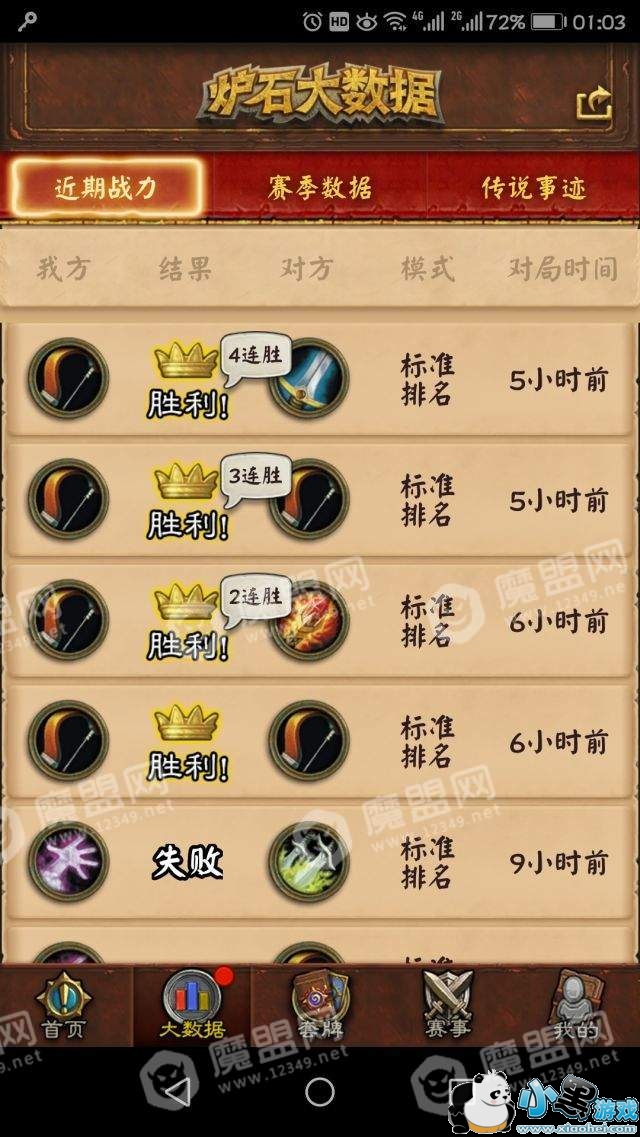Image resolution: width=640 pixels, height=1137 pixels.
Task: Switch to the 套牌 tab
Action: coord(320,1006)
